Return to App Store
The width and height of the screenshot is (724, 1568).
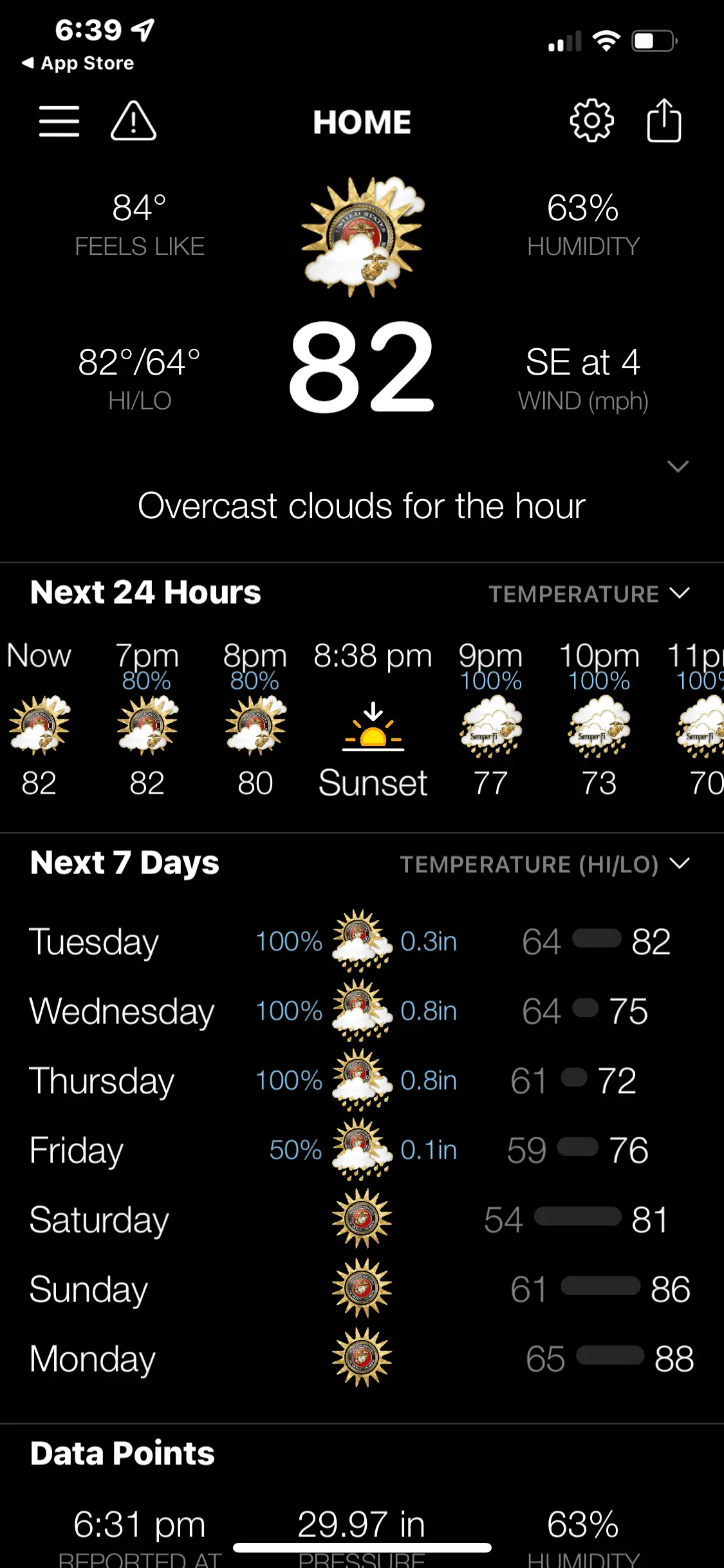pos(79,63)
